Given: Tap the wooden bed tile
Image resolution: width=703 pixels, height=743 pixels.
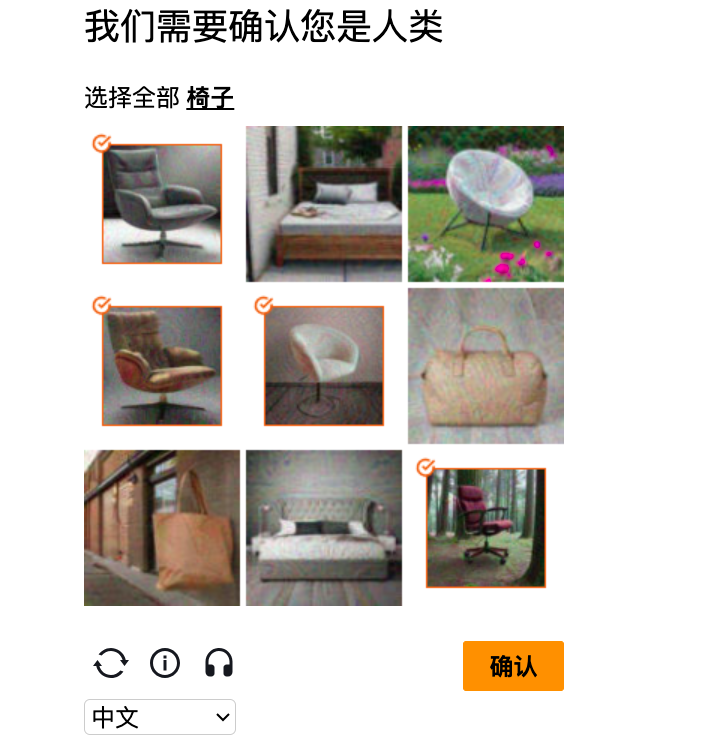Looking at the screenshot, I should tap(324, 204).
